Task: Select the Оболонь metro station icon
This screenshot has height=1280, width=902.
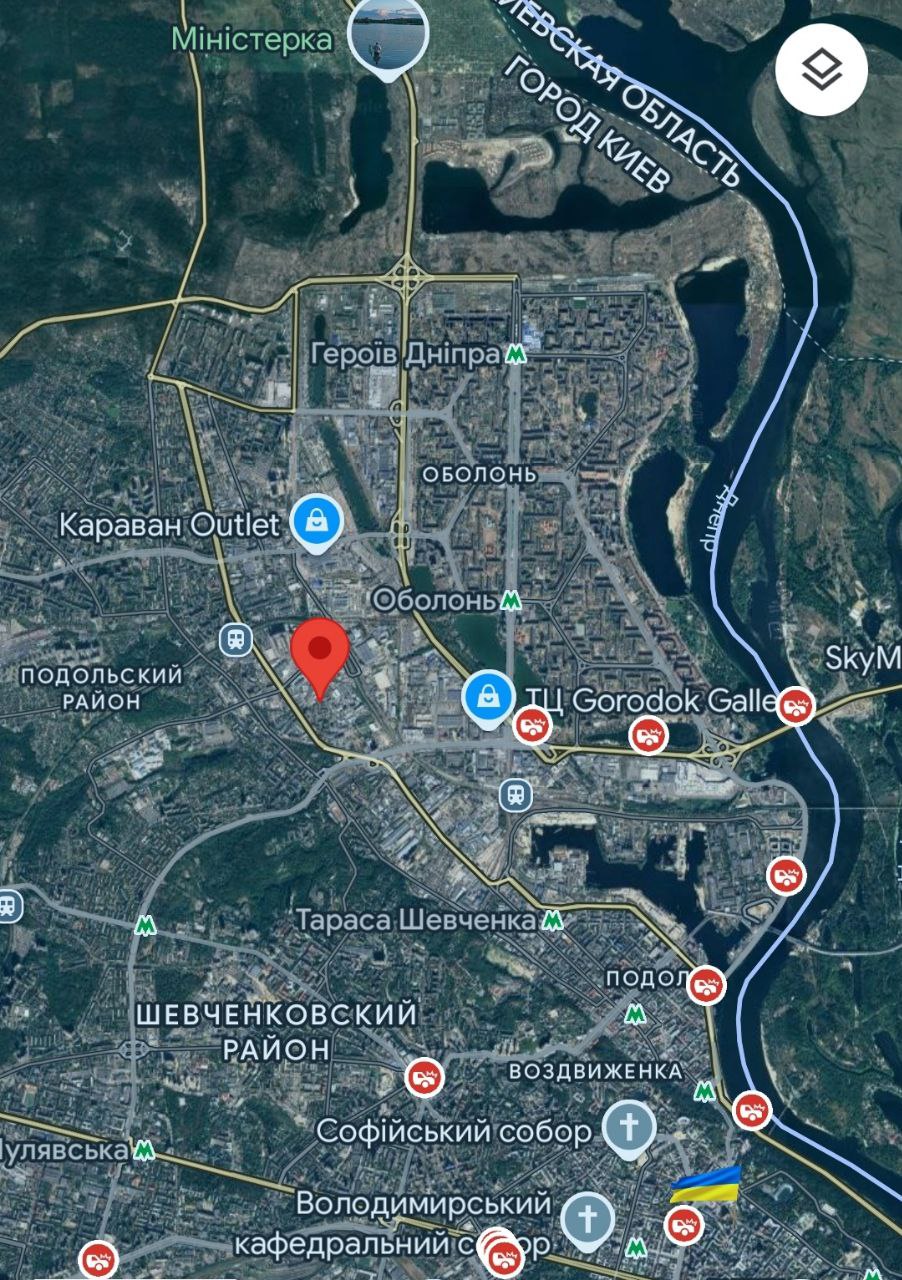Action: (x=511, y=600)
